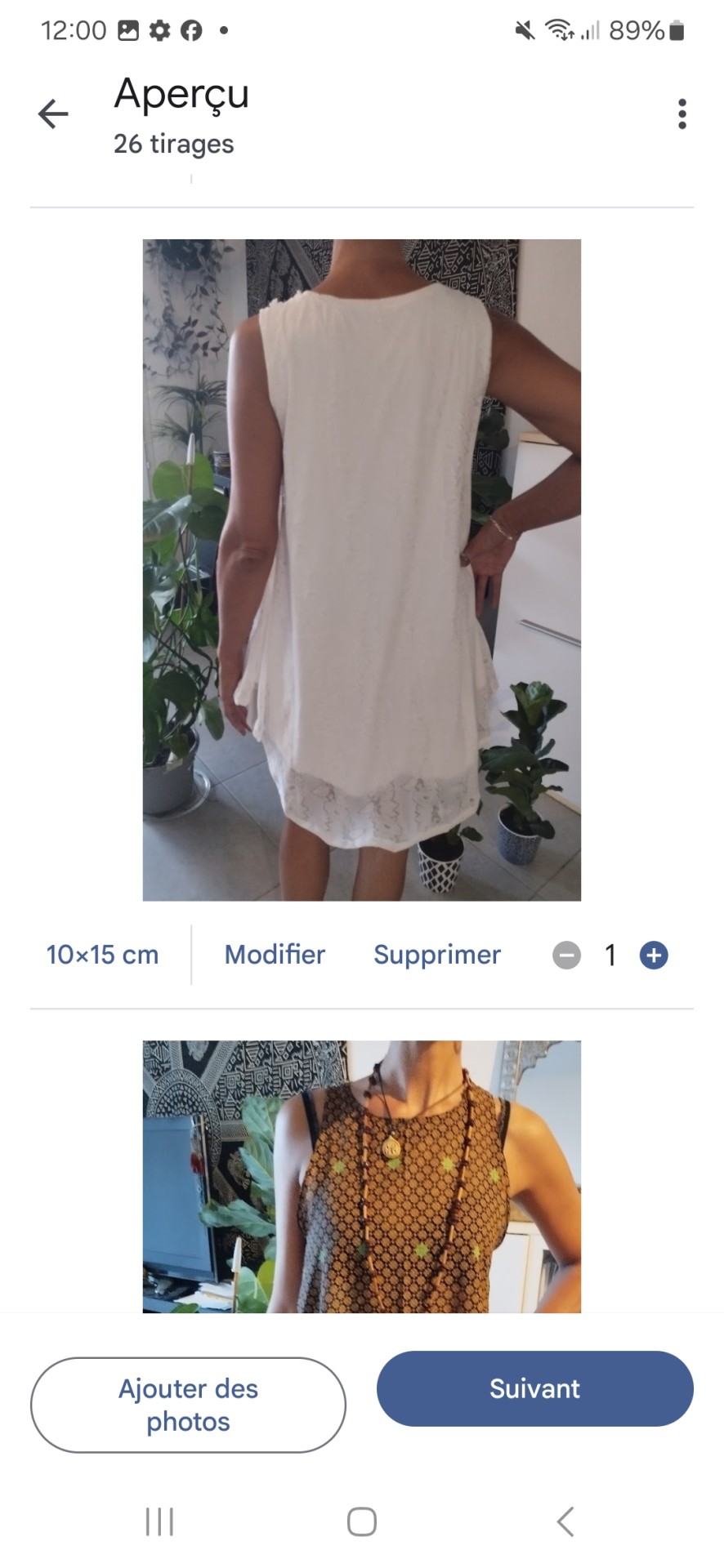Continue with the Suivant button
The height and width of the screenshot is (1568, 724).
click(x=534, y=1388)
